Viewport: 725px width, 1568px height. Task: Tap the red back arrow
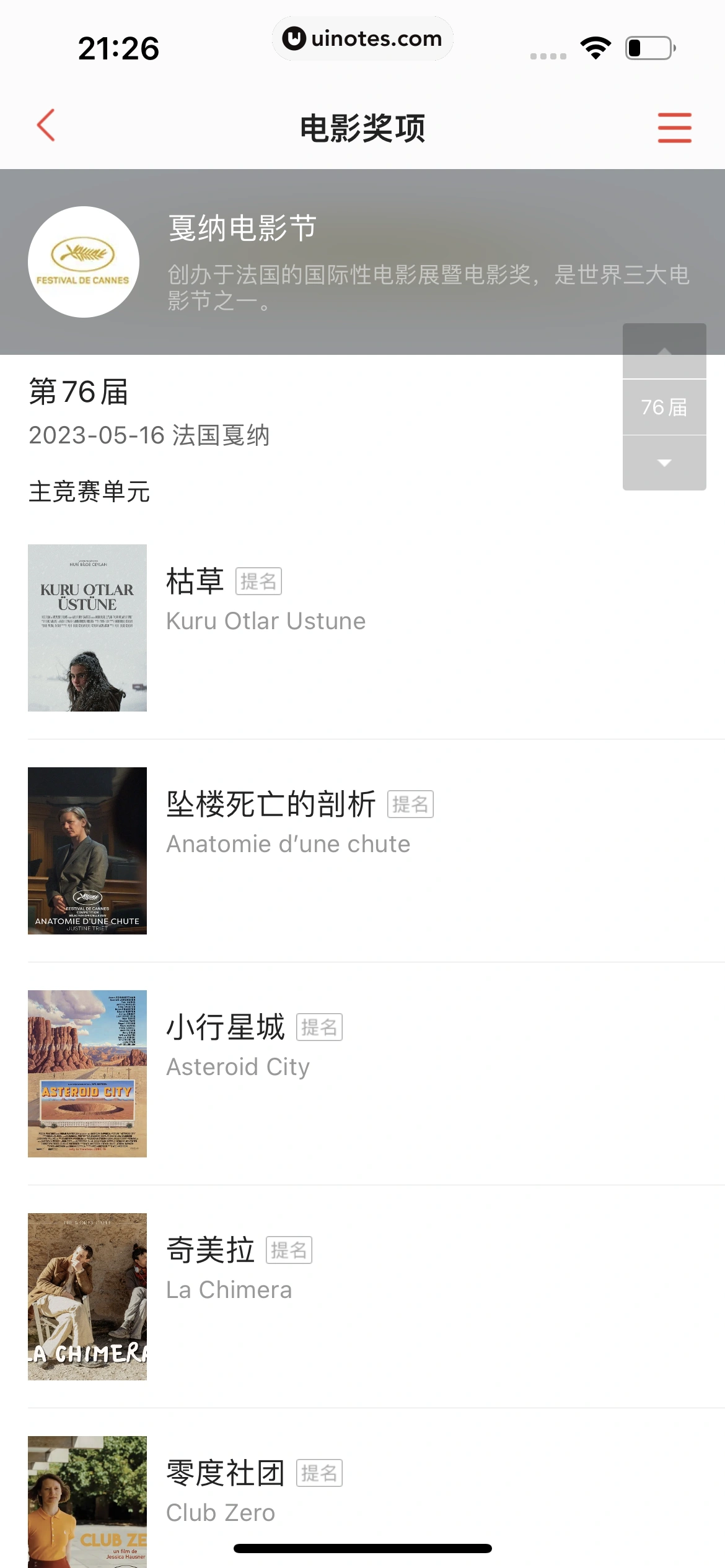click(44, 126)
